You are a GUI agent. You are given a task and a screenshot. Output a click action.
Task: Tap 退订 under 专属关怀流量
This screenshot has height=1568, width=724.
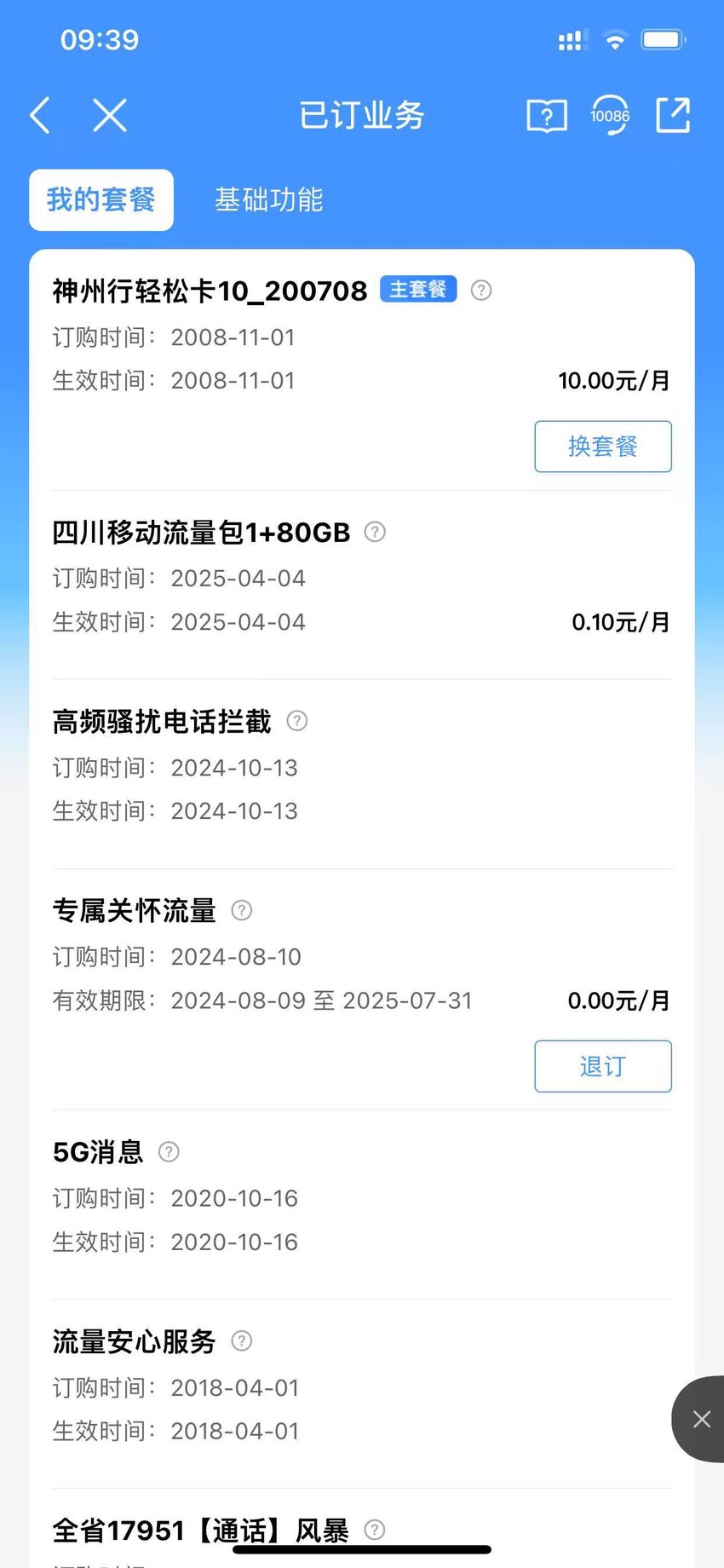pyautogui.click(x=603, y=1066)
